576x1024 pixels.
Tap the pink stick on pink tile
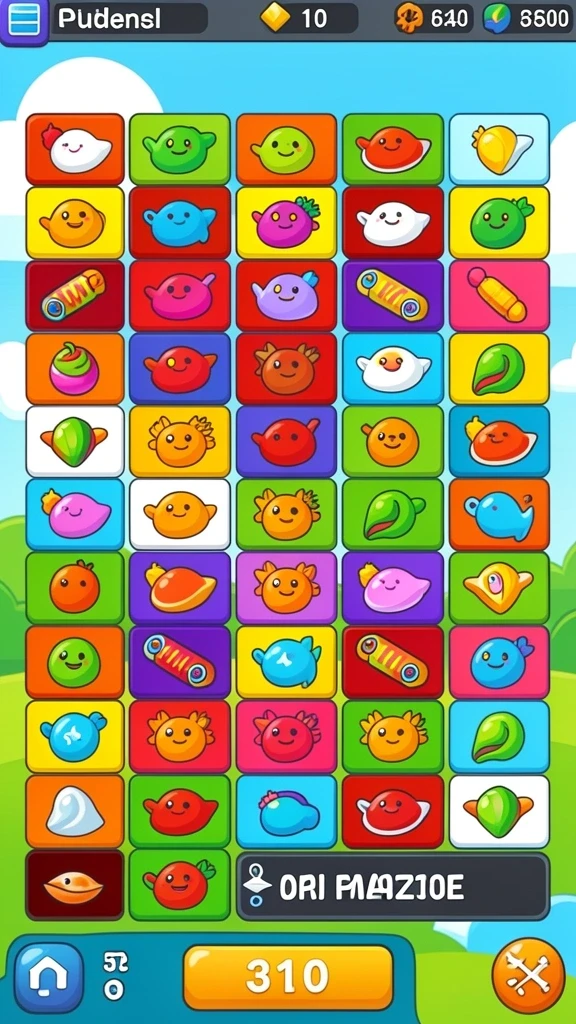tap(500, 296)
